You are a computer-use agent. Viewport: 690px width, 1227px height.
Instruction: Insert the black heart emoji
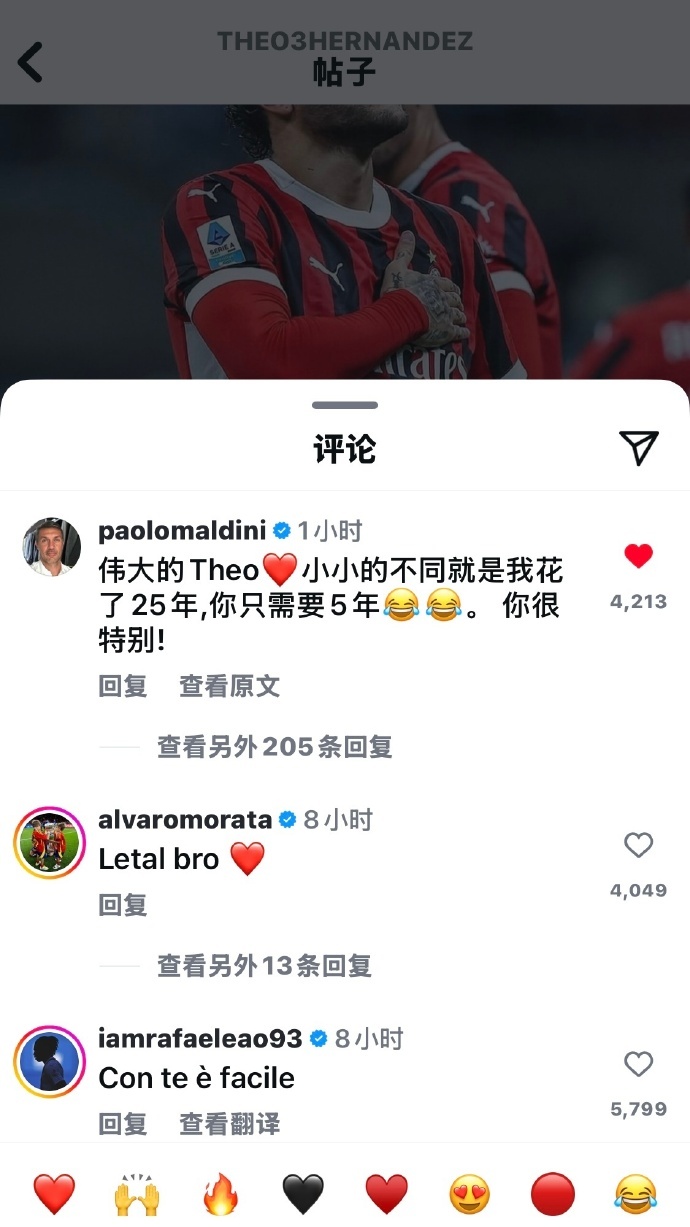coord(303,1193)
